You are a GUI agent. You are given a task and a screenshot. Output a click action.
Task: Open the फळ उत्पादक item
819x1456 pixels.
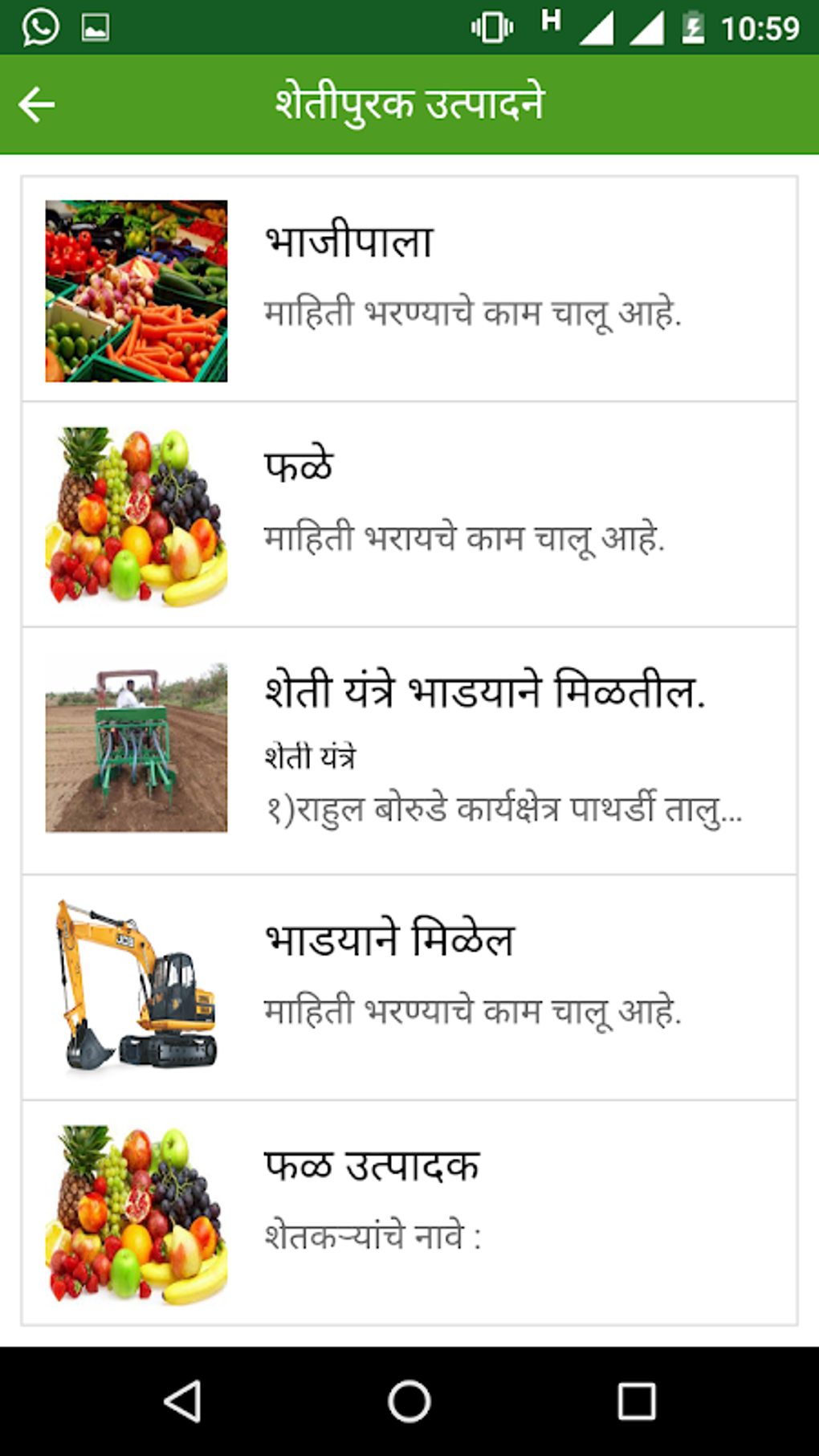(409, 1213)
